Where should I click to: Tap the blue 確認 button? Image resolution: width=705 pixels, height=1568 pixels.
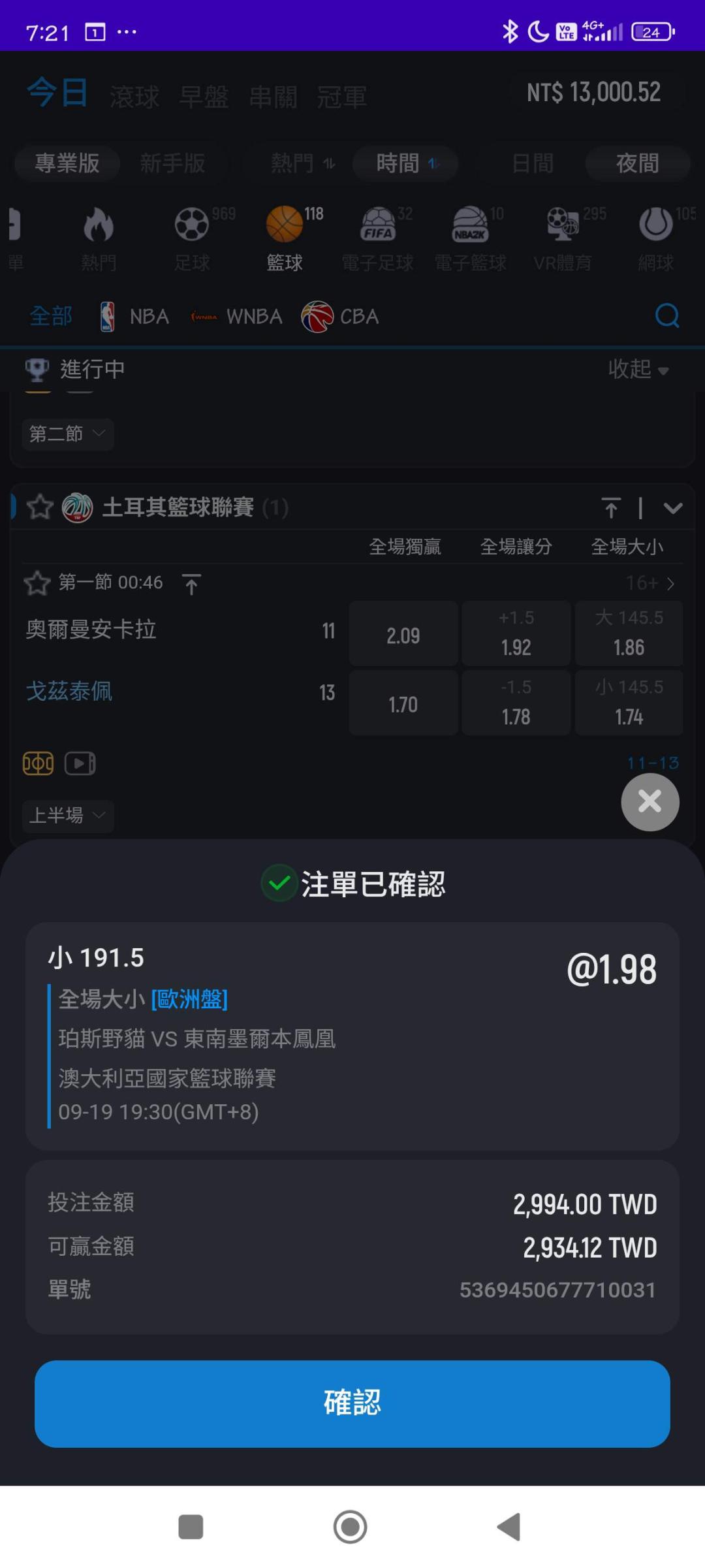coord(352,1403)
